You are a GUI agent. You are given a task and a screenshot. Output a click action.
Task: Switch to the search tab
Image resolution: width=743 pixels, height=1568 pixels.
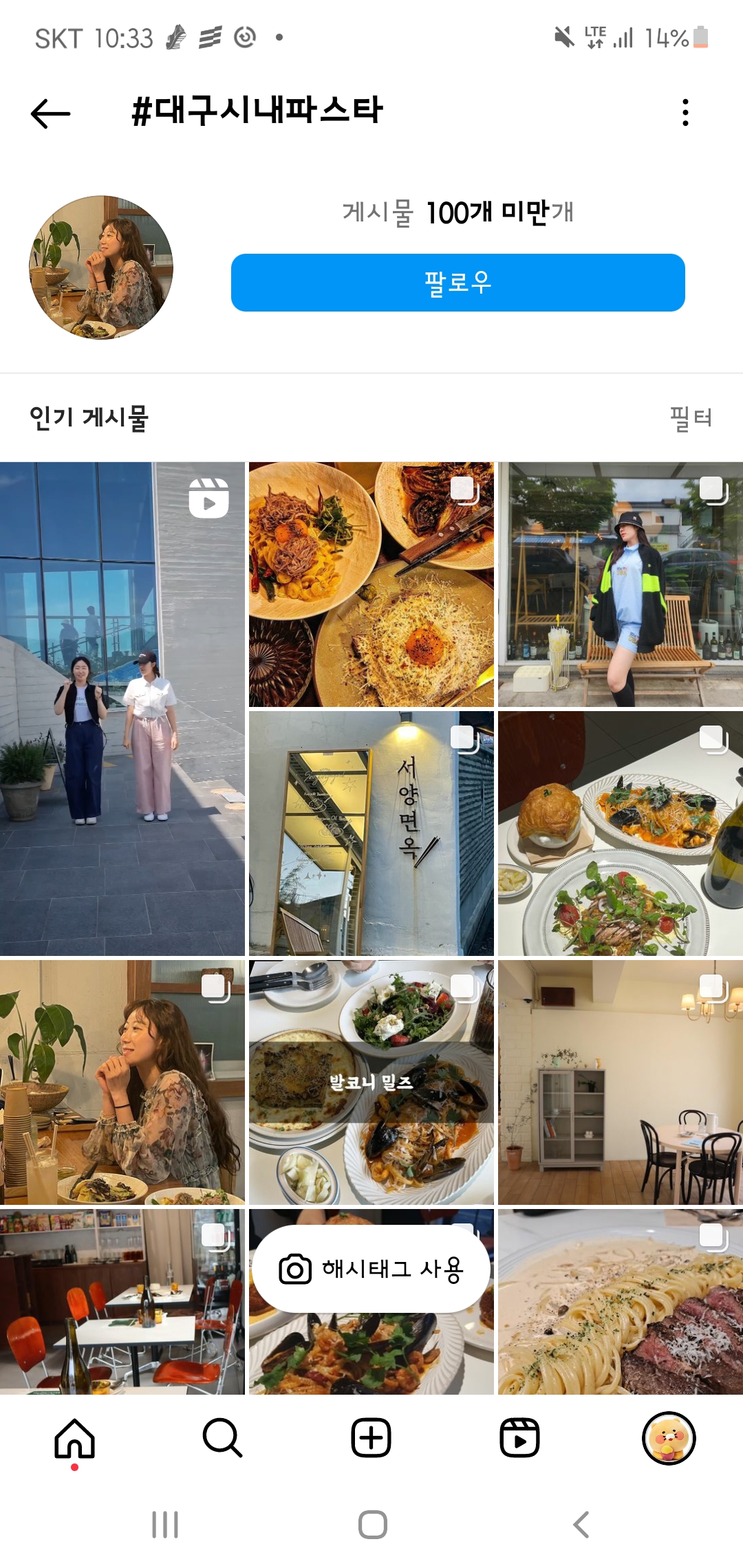point(222,1438)
